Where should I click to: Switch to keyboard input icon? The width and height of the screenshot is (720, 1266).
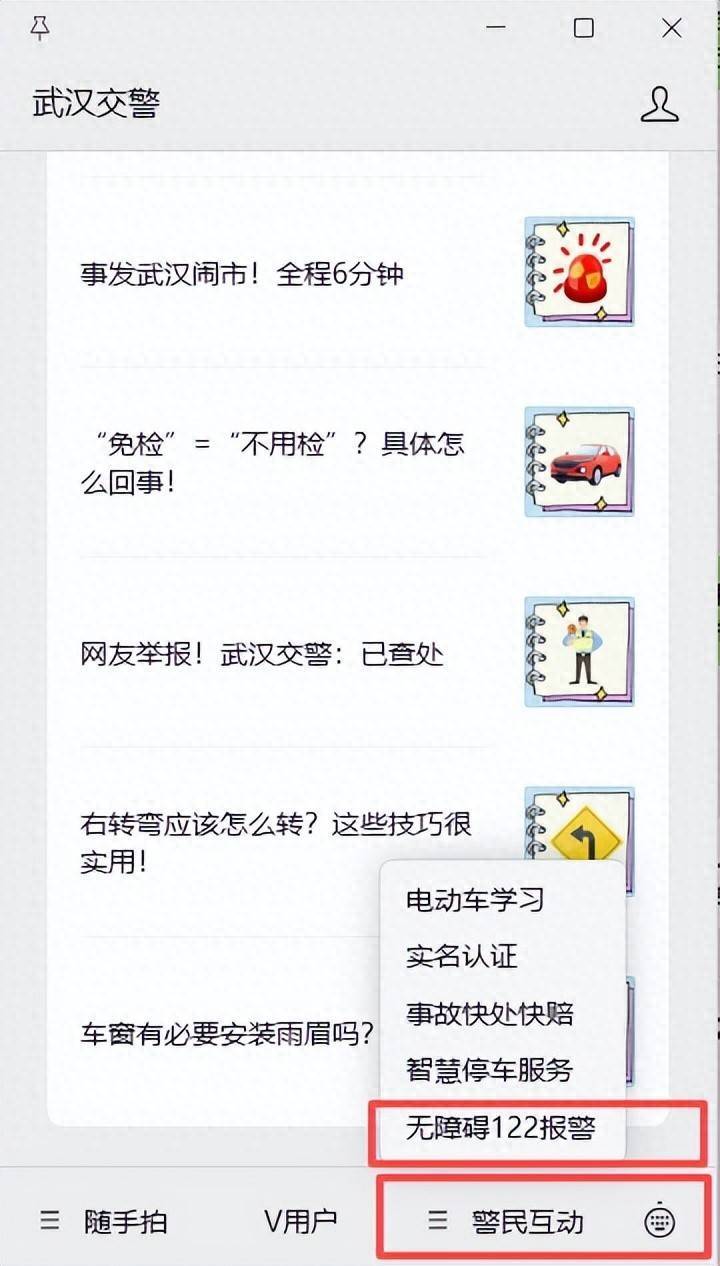tap(659, 1221)
